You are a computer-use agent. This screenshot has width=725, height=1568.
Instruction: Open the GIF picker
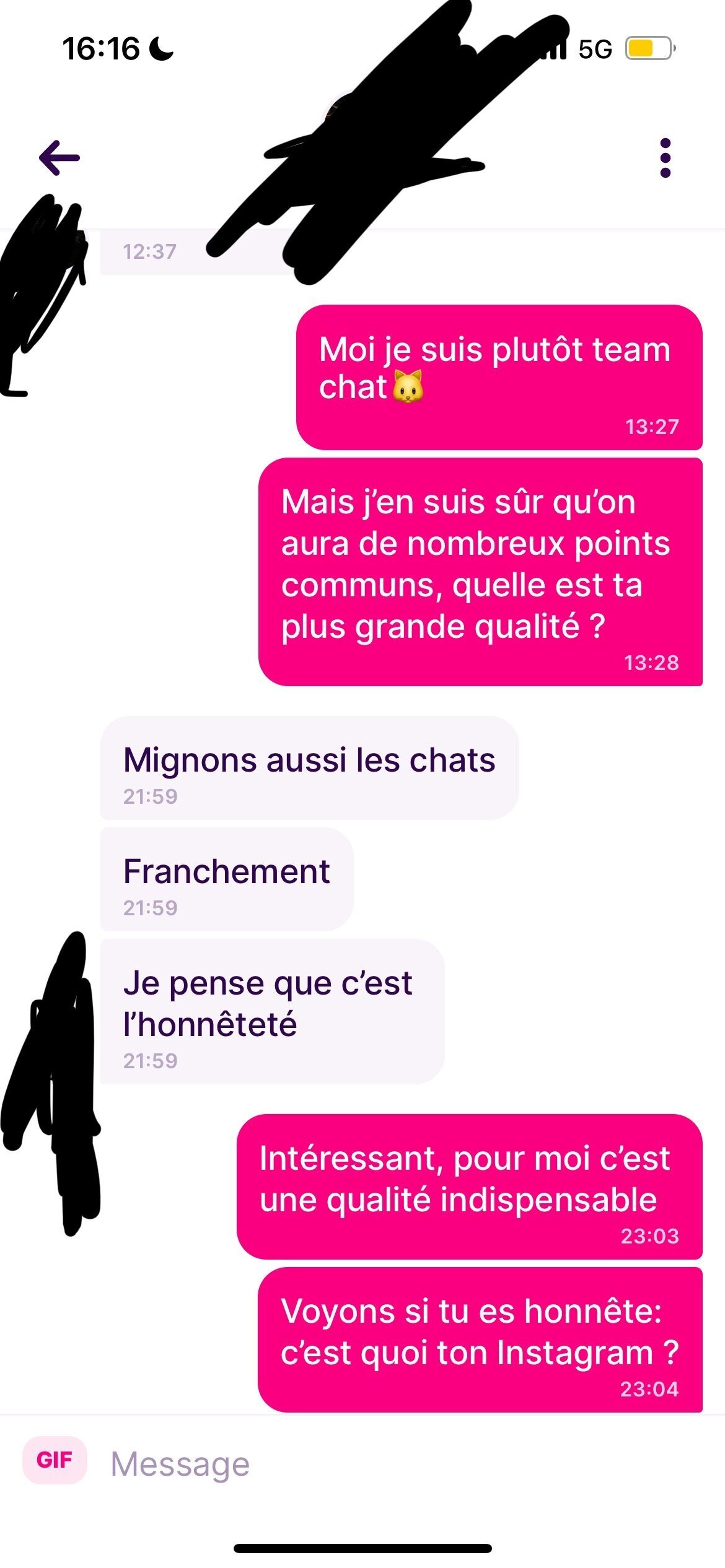click(x=55, y=1460)
